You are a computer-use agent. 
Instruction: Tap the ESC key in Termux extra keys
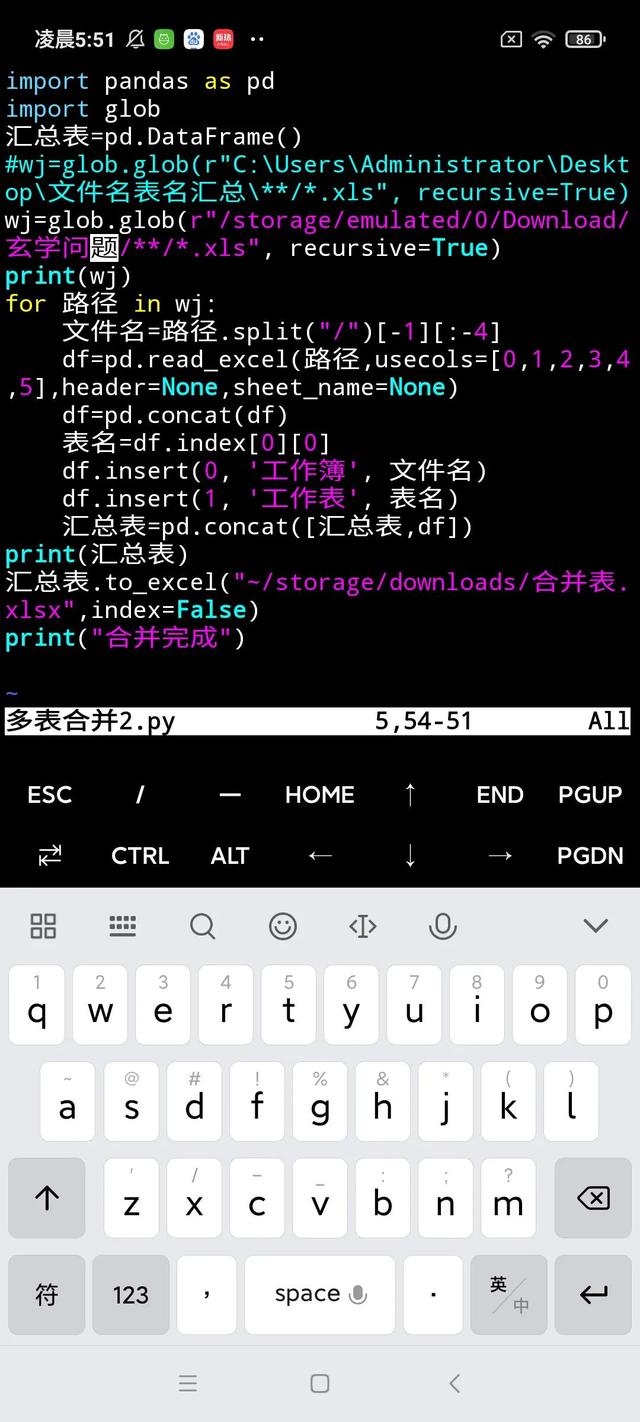point(49,795)
